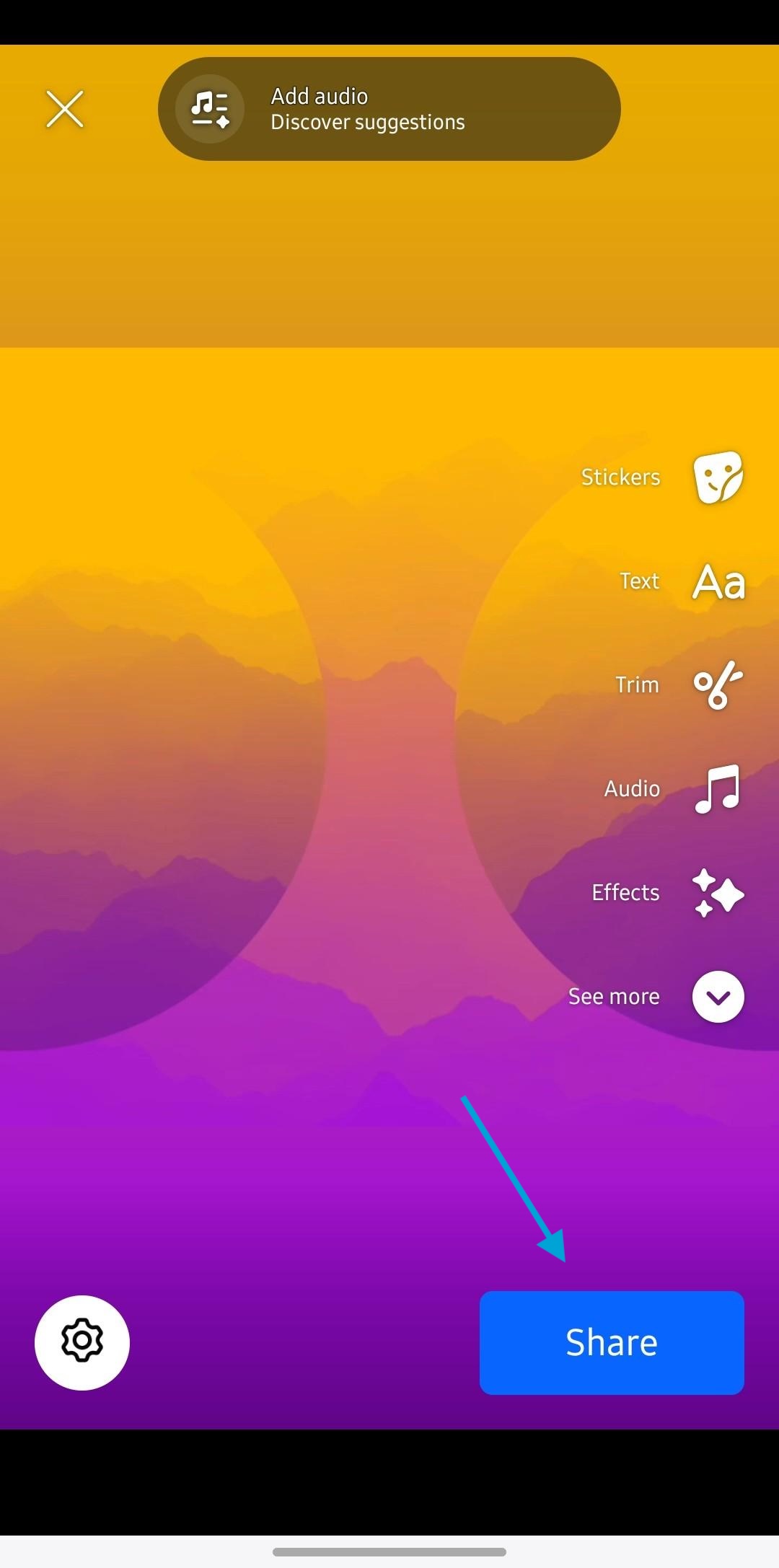Open Add audio suggestions
The width and height of the screenshot is (779, 1568).
pyautogui.click(x=389, y=109)
